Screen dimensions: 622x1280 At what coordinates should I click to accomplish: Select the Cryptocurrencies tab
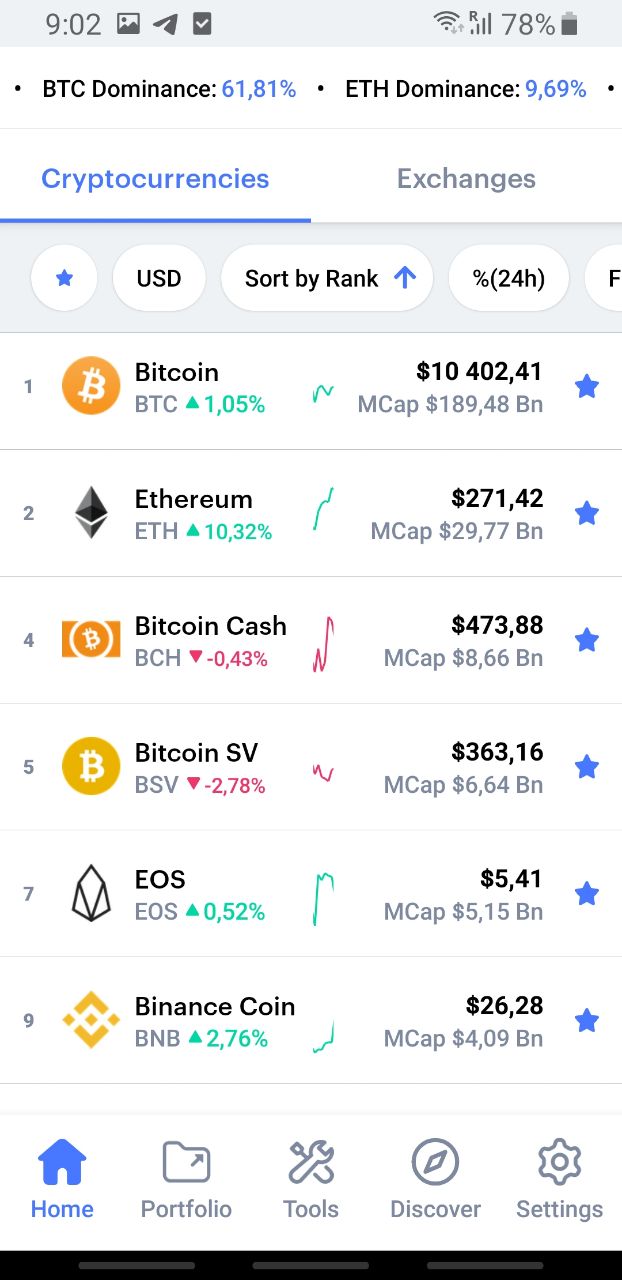(x=155, y=178)
